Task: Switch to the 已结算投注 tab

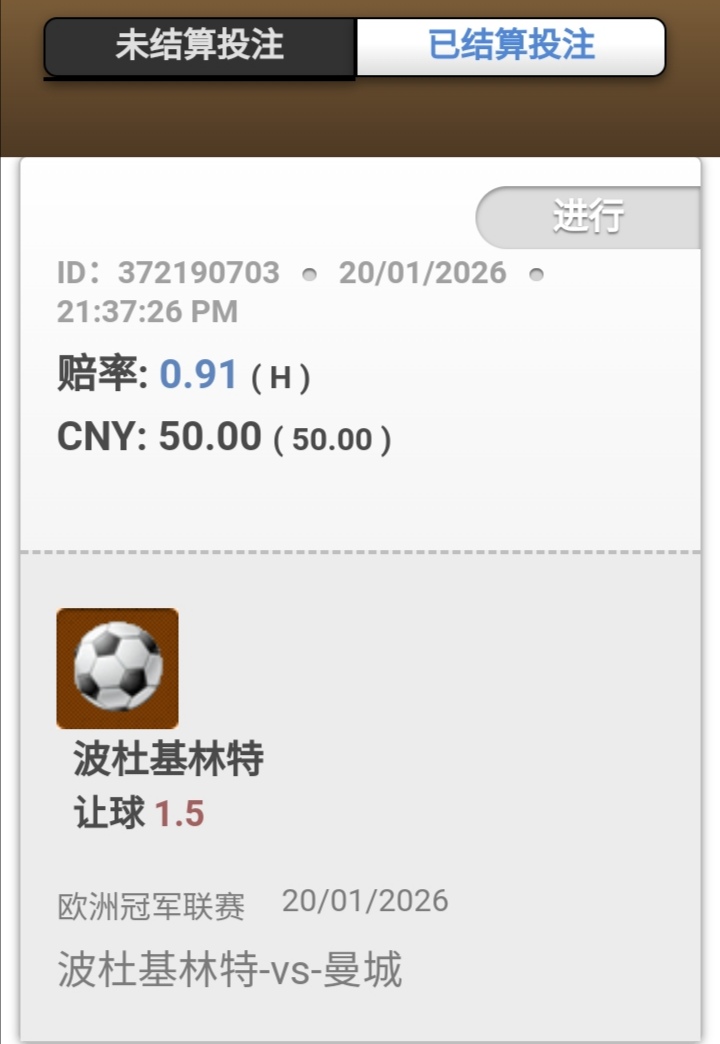Action: tap(511, 46)
